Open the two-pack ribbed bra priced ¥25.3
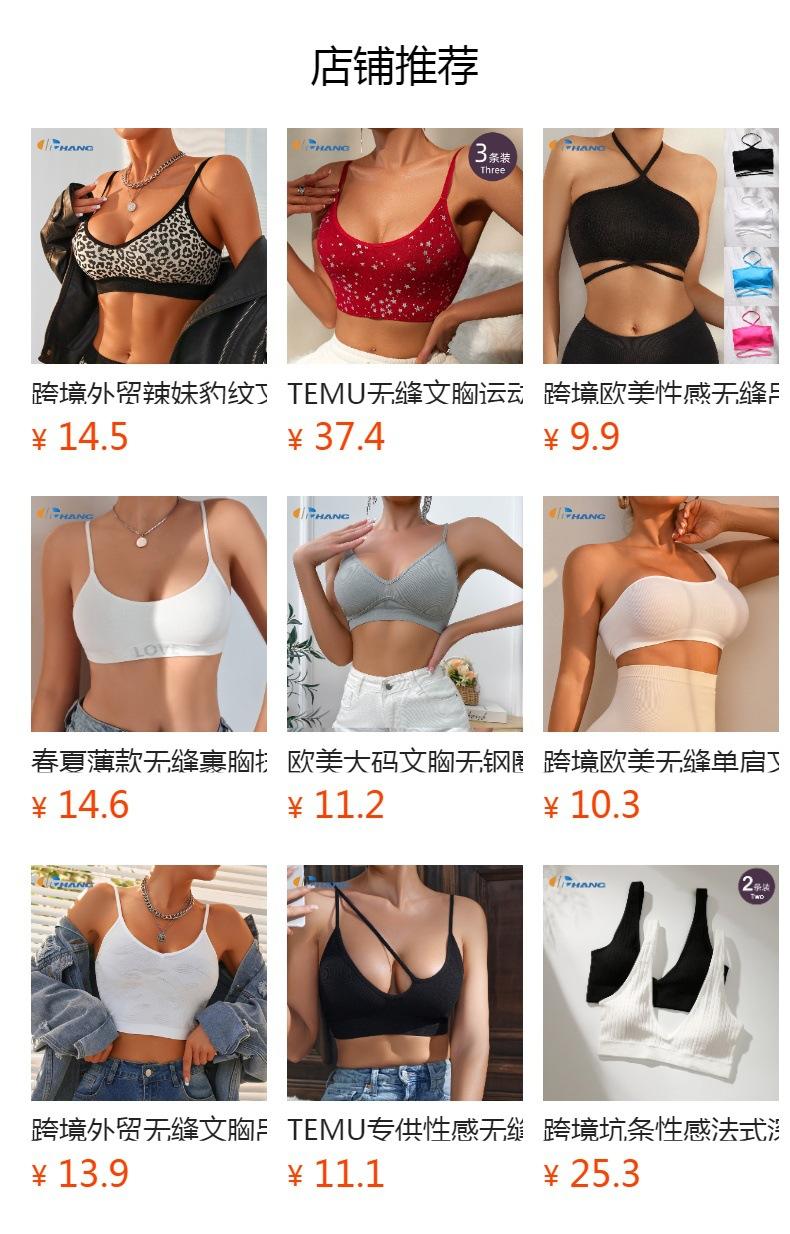 pyautogui.click(x=661, y=983)
